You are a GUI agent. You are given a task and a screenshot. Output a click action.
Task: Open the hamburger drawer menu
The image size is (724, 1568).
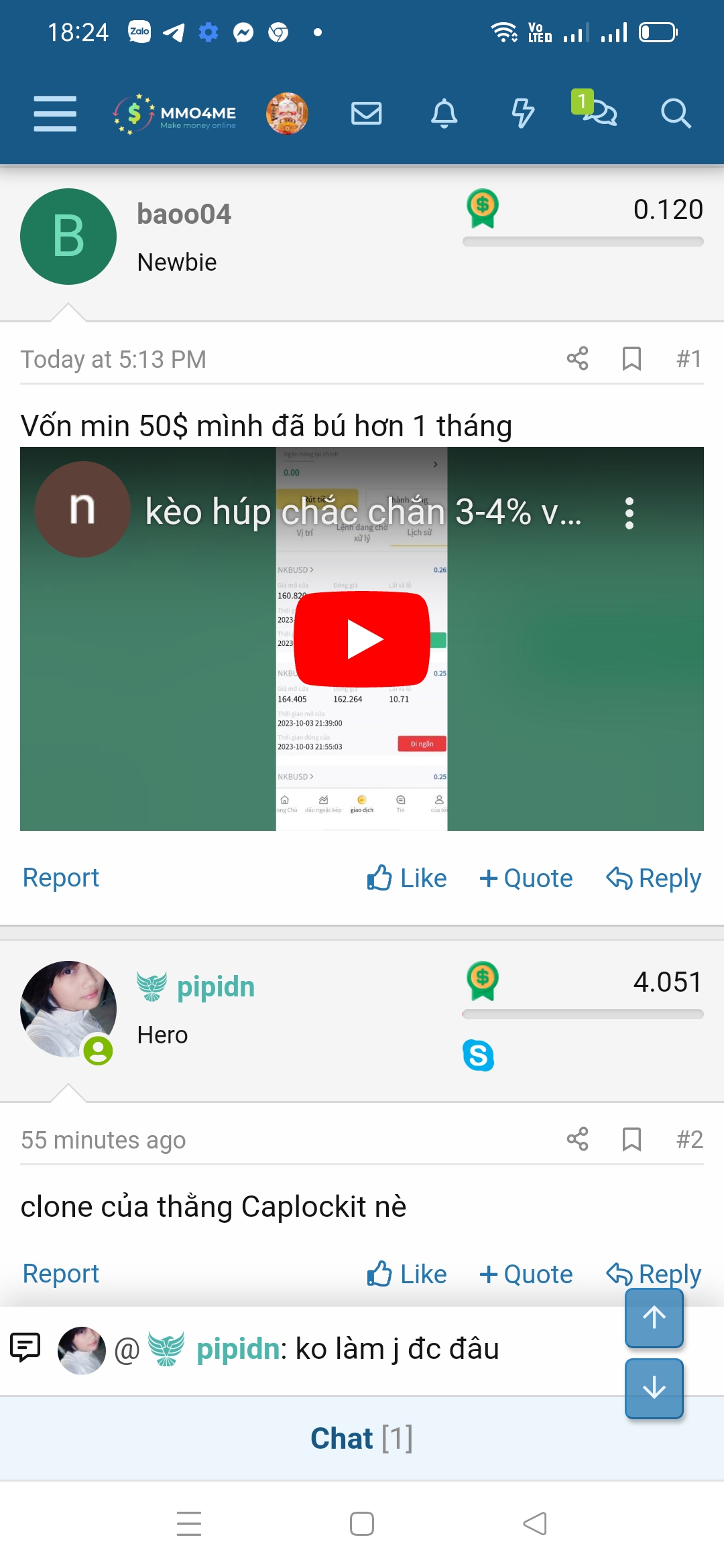point(55,113)
